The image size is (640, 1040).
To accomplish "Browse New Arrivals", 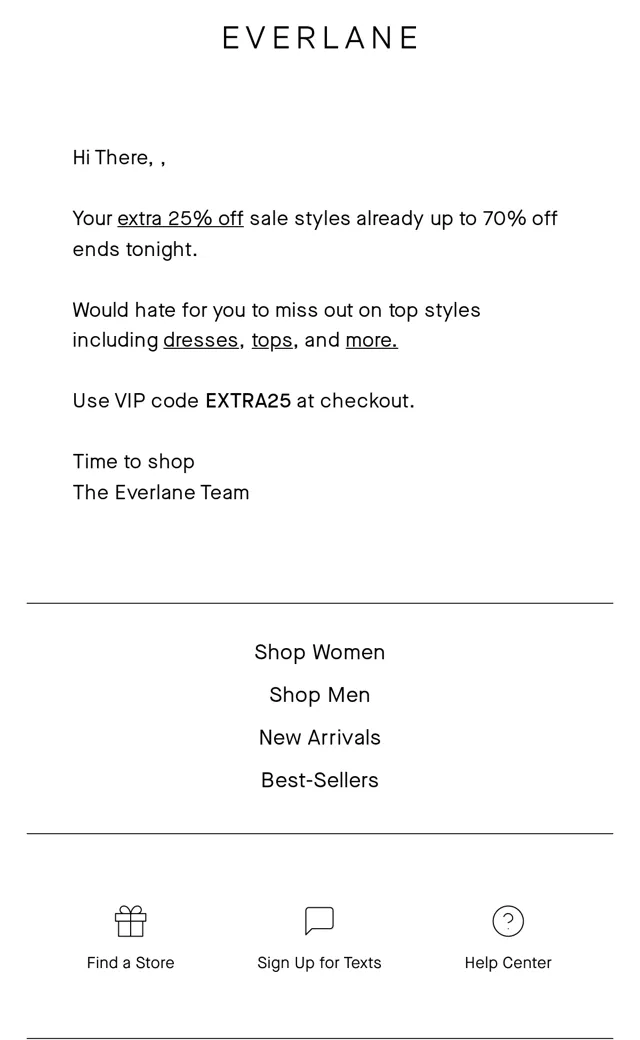I will pyautogui.click(x=320, y=737).
